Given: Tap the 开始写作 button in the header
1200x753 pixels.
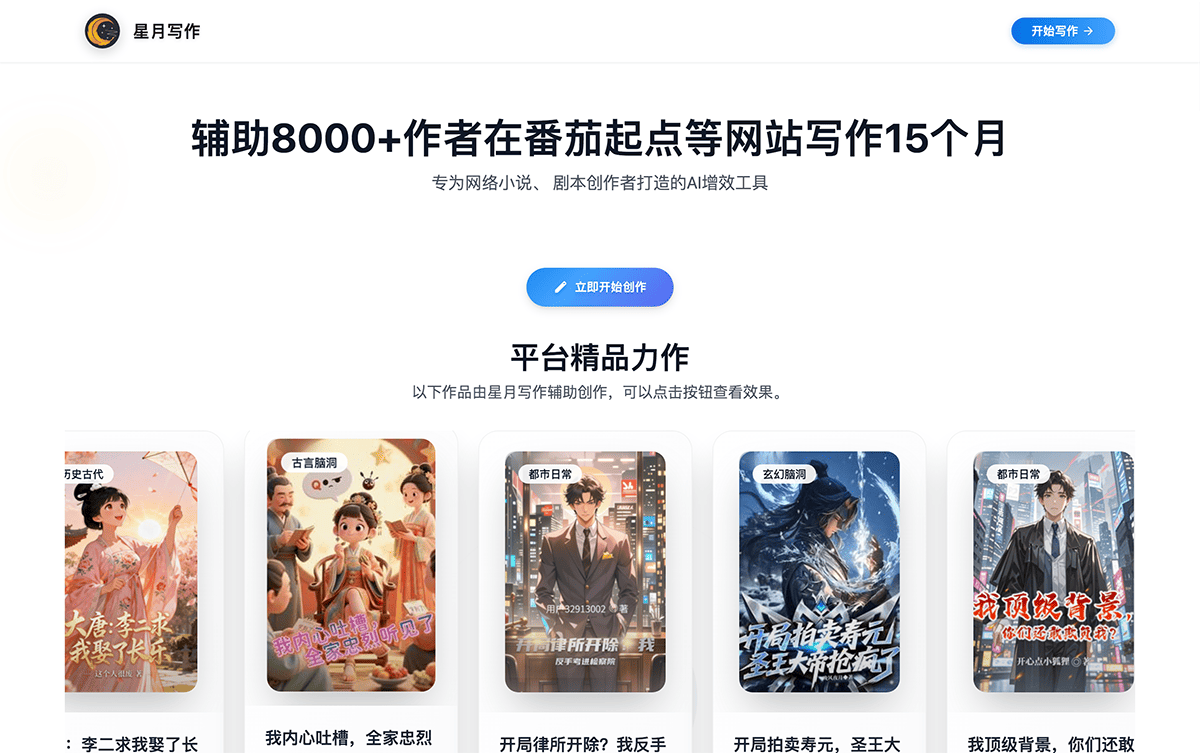Looking at the screenshot, I should click(1062, 31).
